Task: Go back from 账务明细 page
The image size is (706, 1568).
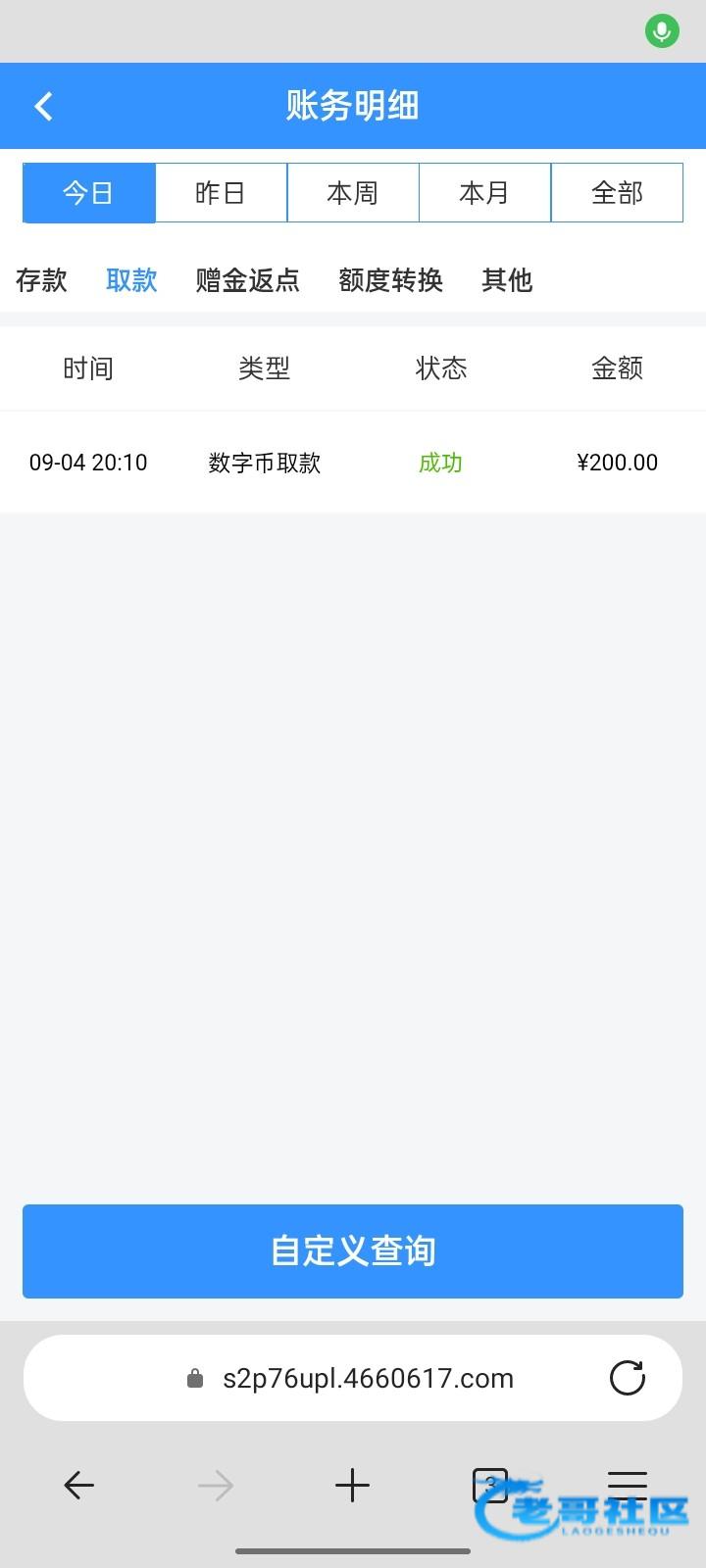Action: [43, 106]
